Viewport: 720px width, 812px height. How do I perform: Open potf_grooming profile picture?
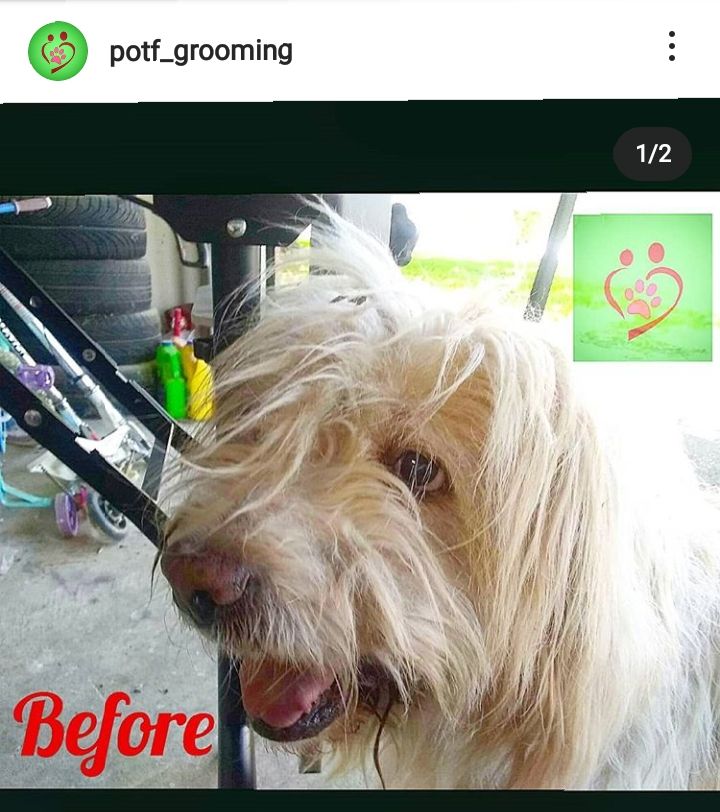(58, 51)
